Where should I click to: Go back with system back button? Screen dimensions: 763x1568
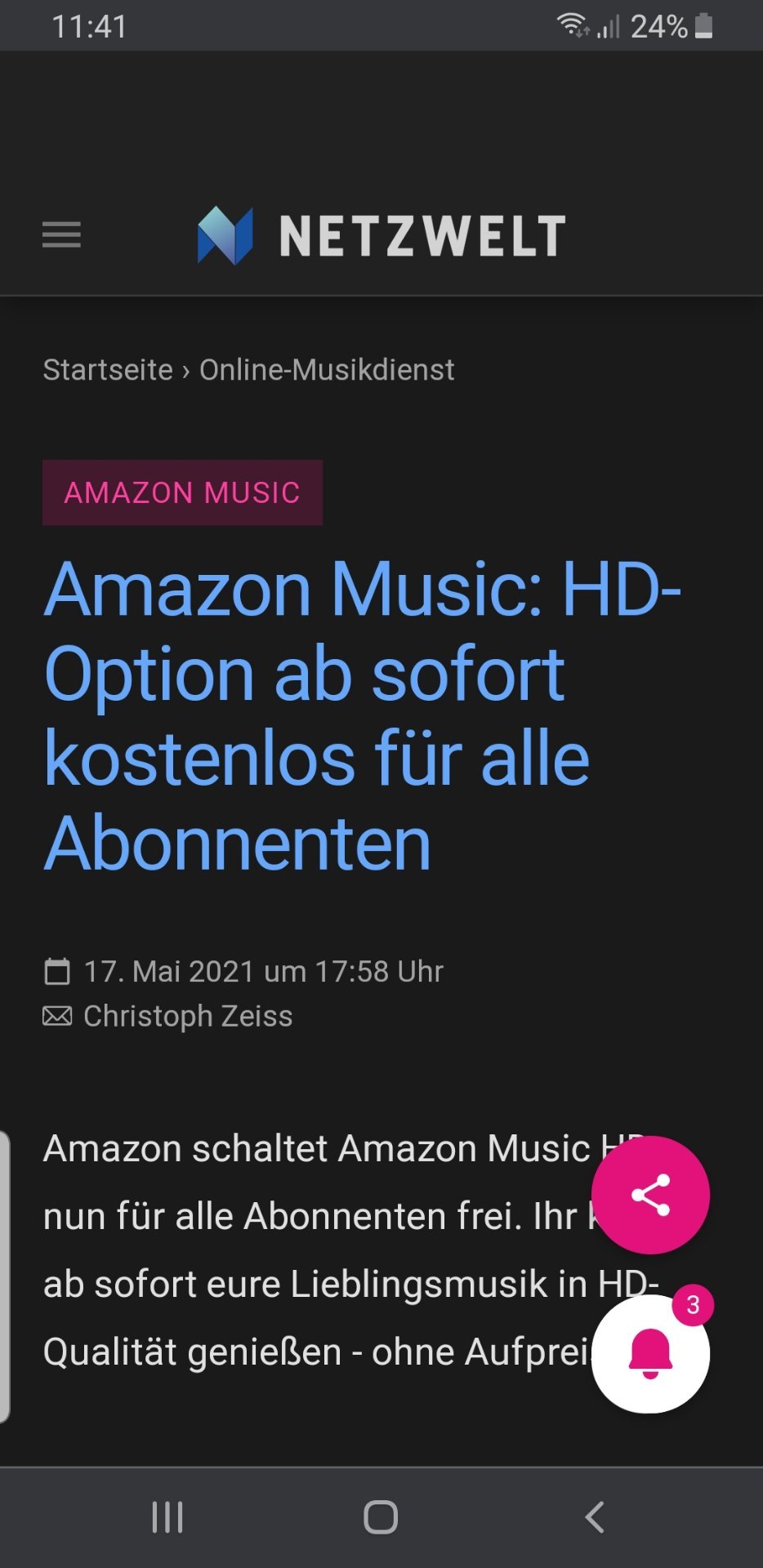click(595, 1517)
